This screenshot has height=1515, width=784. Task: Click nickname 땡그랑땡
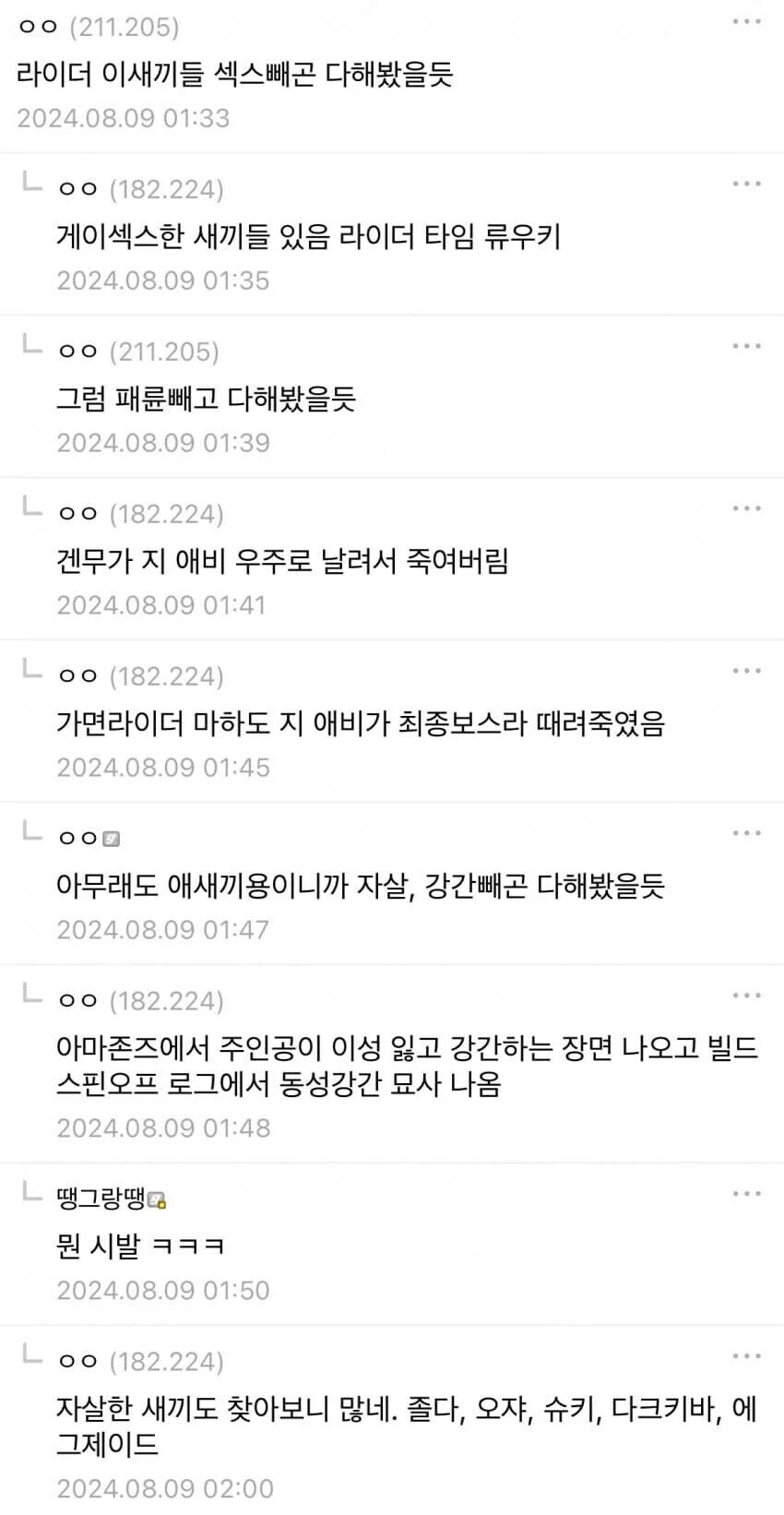(x=101, y=1199)
